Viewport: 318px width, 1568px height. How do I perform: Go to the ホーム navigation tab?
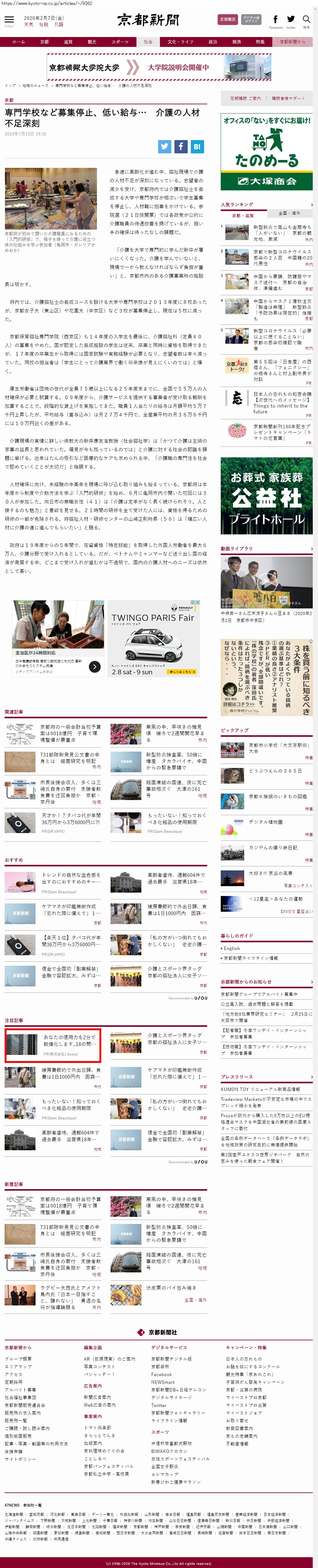18,42
